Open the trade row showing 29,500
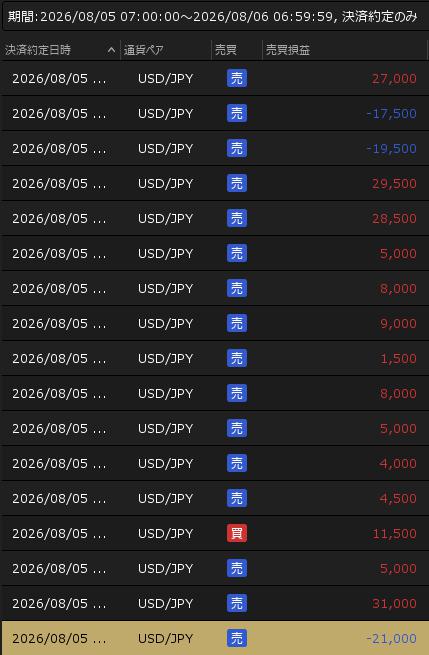This screenshot has width=429, height=655. (215, 183)
